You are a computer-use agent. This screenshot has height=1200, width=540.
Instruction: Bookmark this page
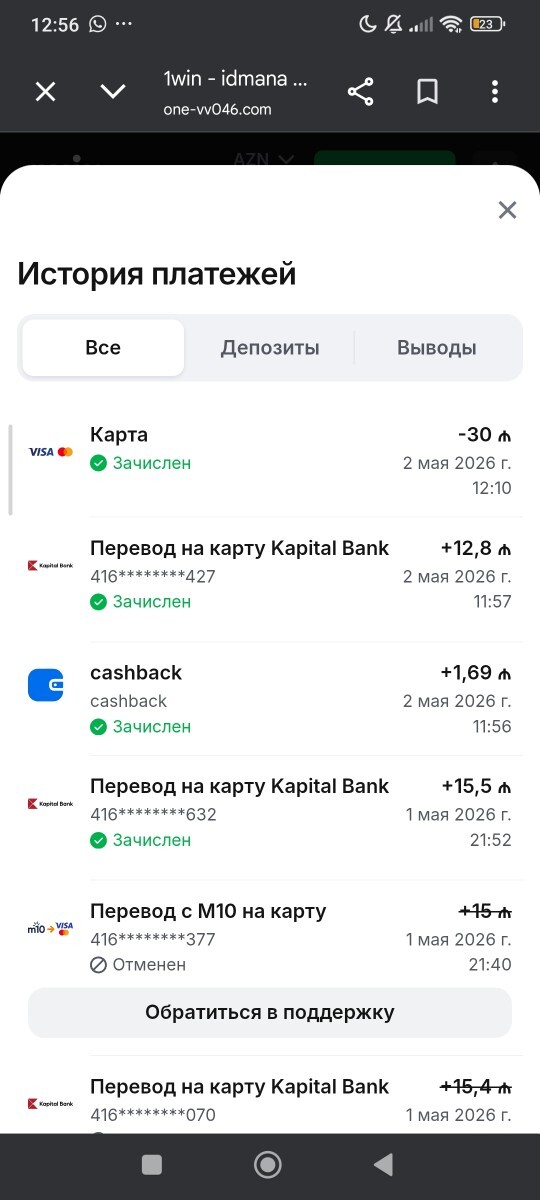click(x=427, y=92)
